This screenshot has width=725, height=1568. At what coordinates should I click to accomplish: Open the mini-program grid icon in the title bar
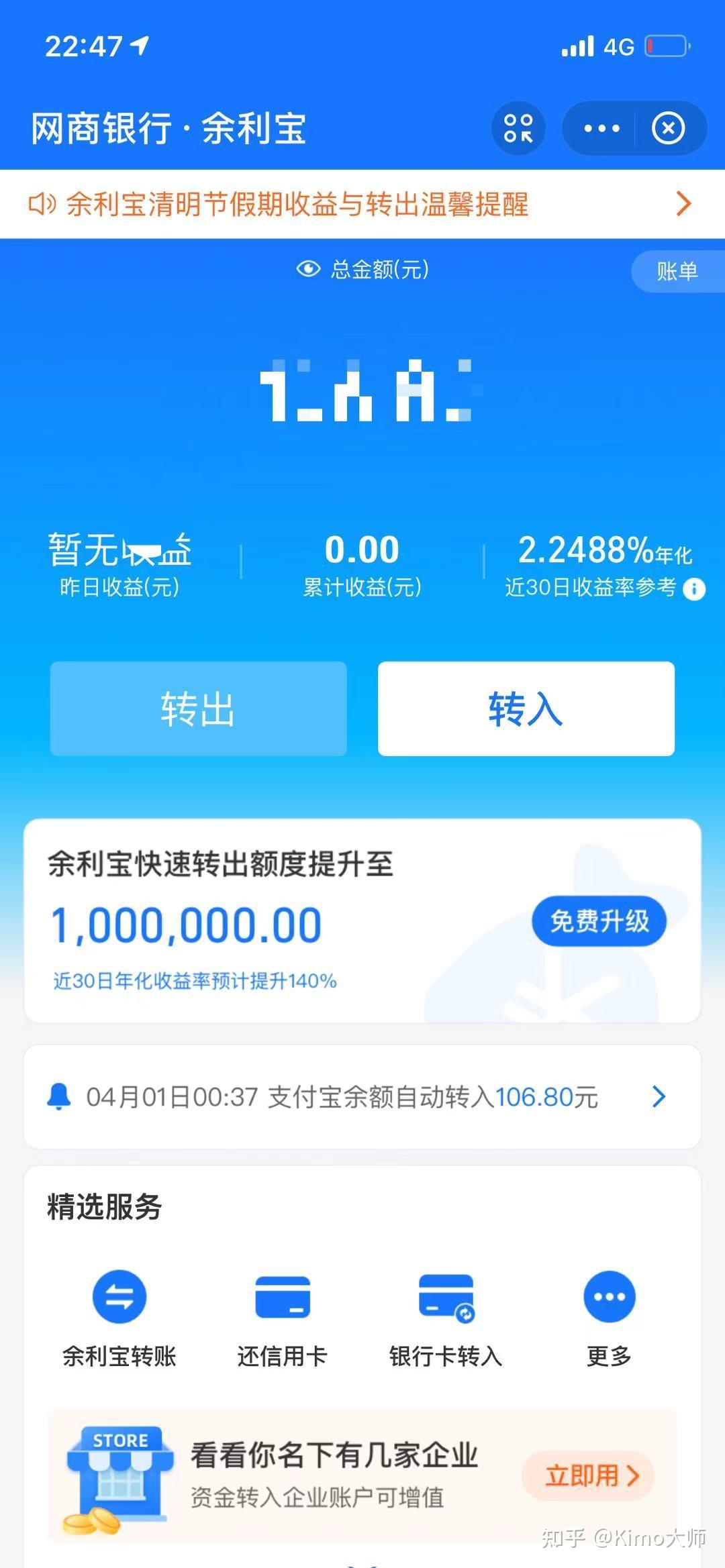click(x=518, y=127)
